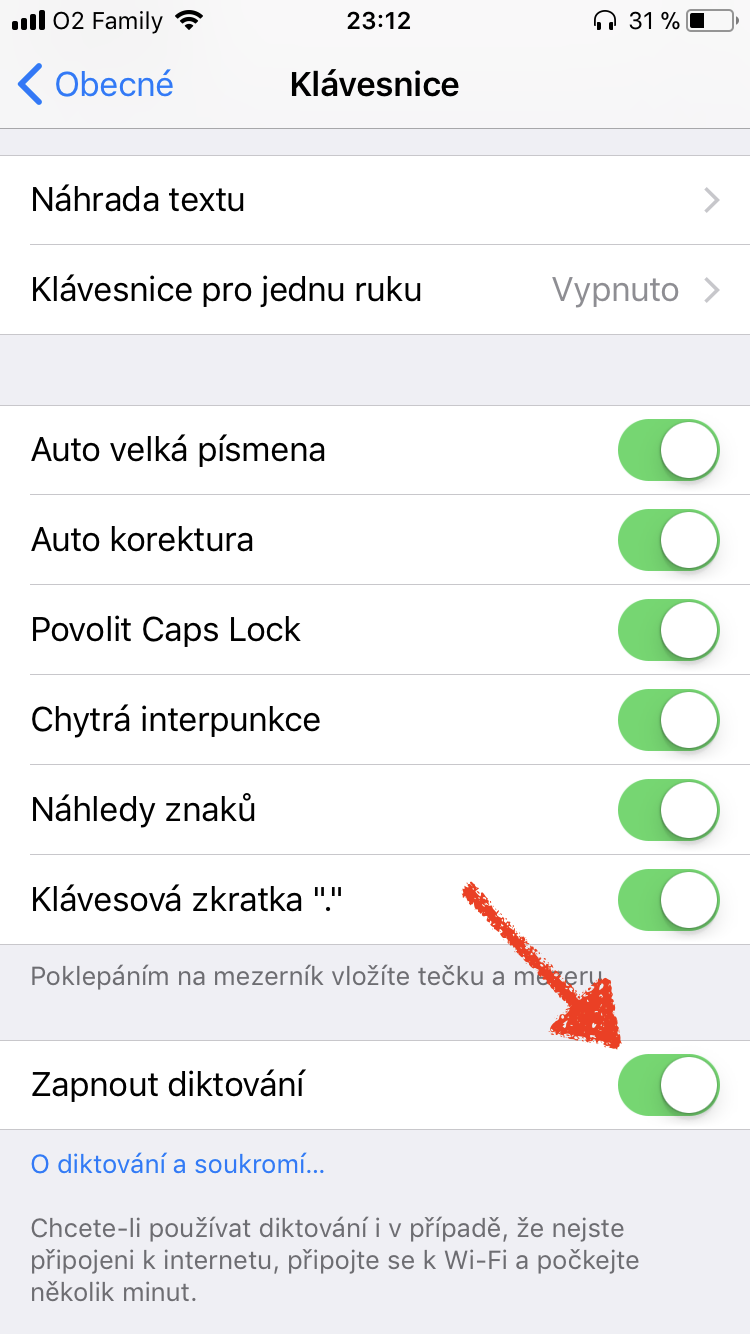Viewport: 750px width, 1334px height.
Task: Toggle Chytrá interpunkce switch
Action: coord(668,720)
